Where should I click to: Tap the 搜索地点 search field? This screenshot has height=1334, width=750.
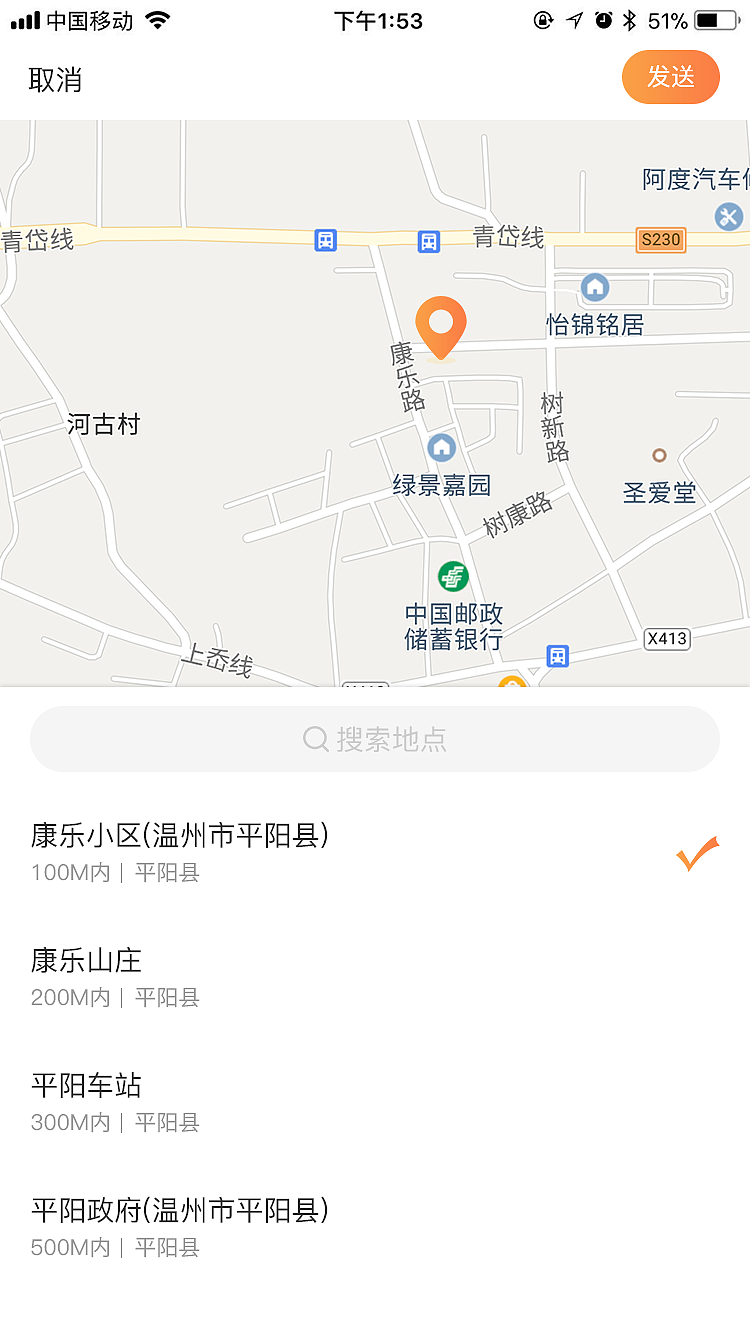click(375, 738)
